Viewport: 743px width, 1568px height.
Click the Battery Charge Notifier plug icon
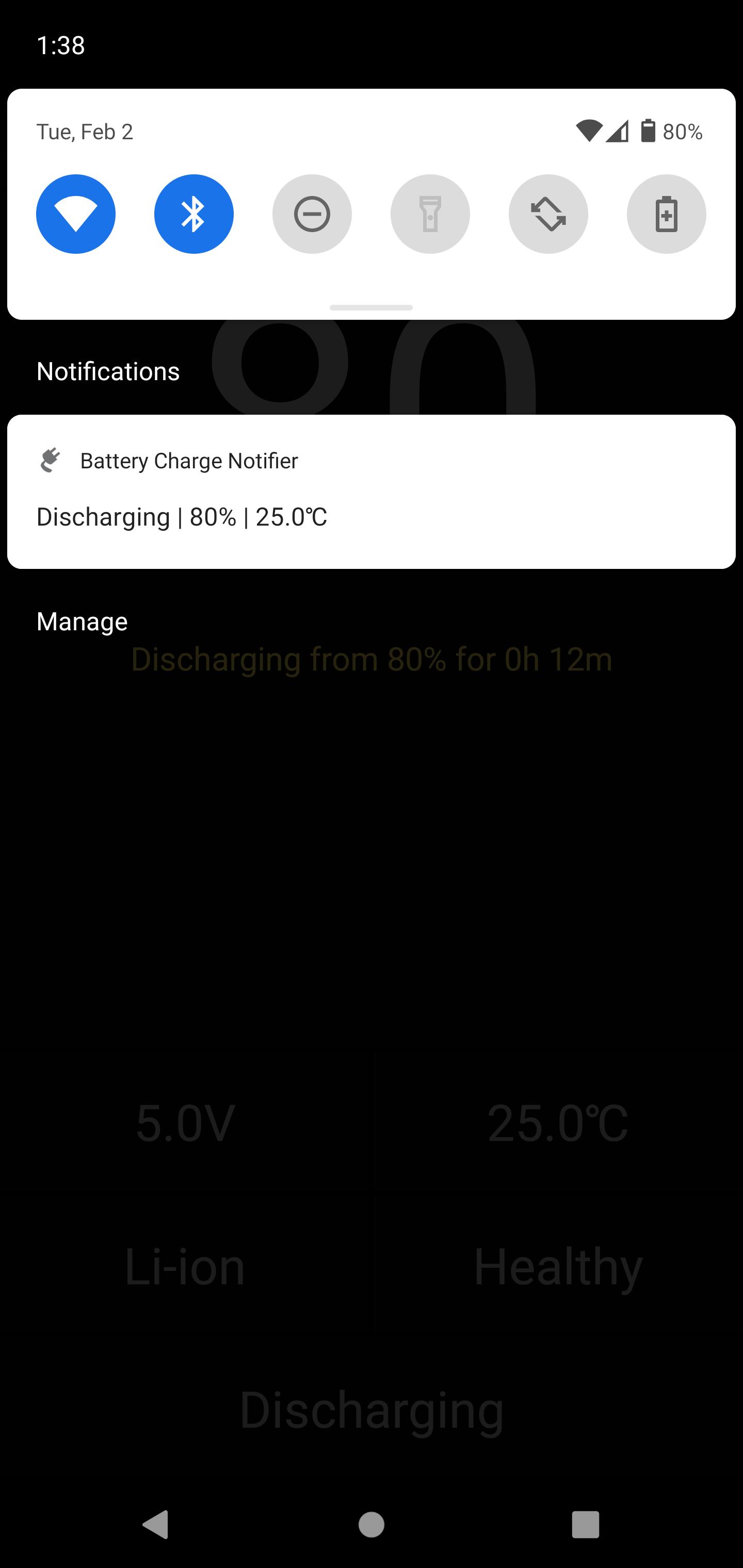(x=50, y=461)
